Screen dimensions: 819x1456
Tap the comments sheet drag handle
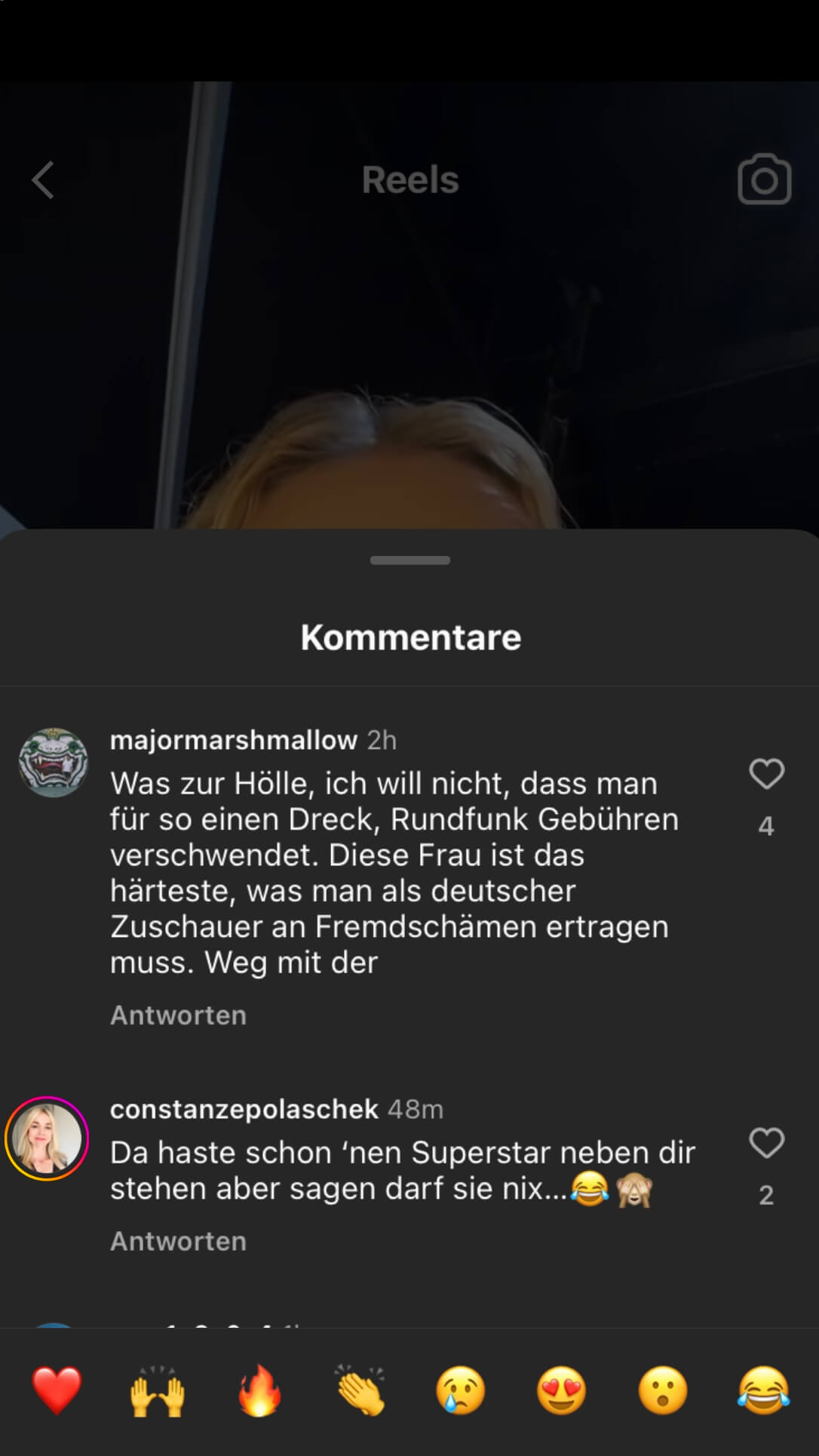coord(410,561)
